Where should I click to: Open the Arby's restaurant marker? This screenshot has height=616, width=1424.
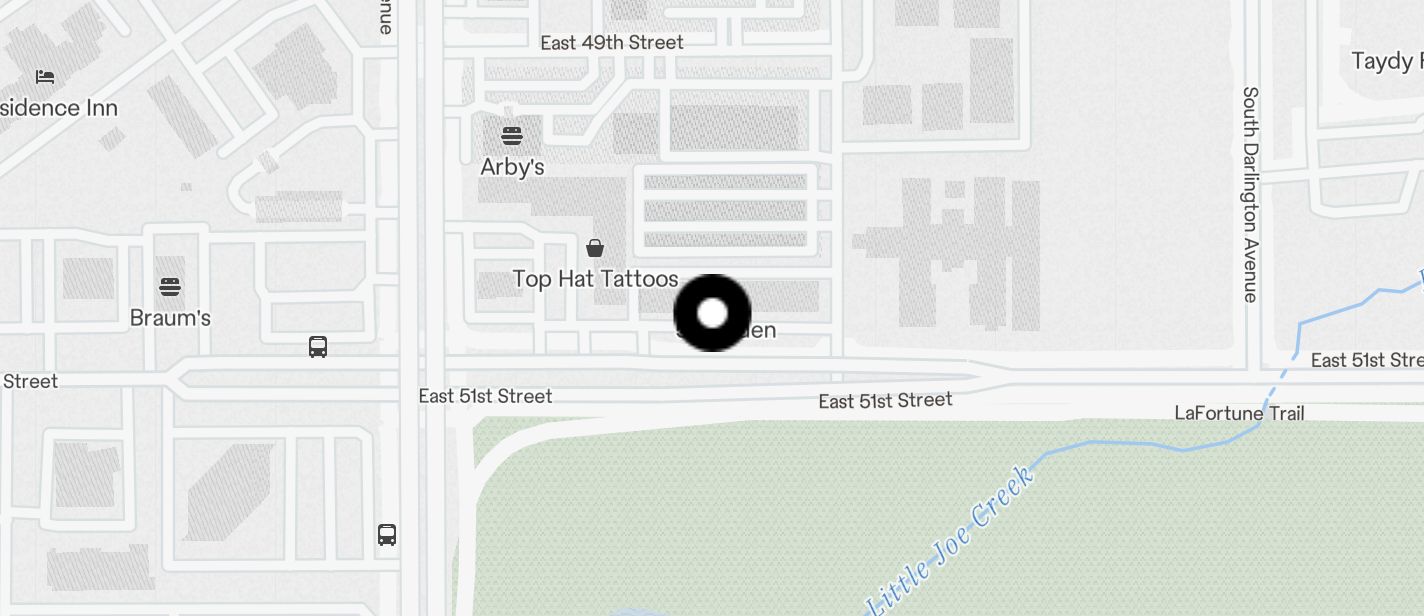(512, 136)
